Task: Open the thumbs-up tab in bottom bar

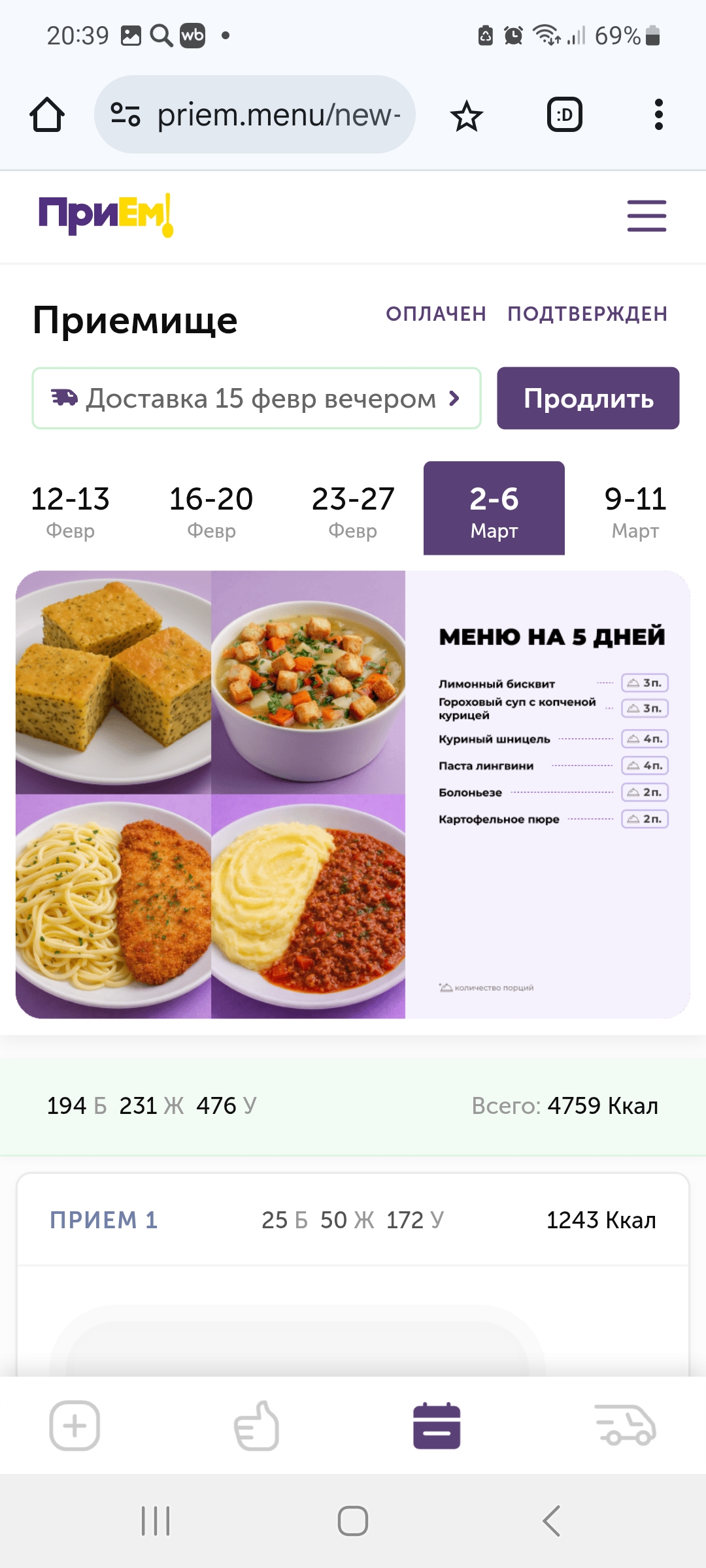Action: point(256,1426)
